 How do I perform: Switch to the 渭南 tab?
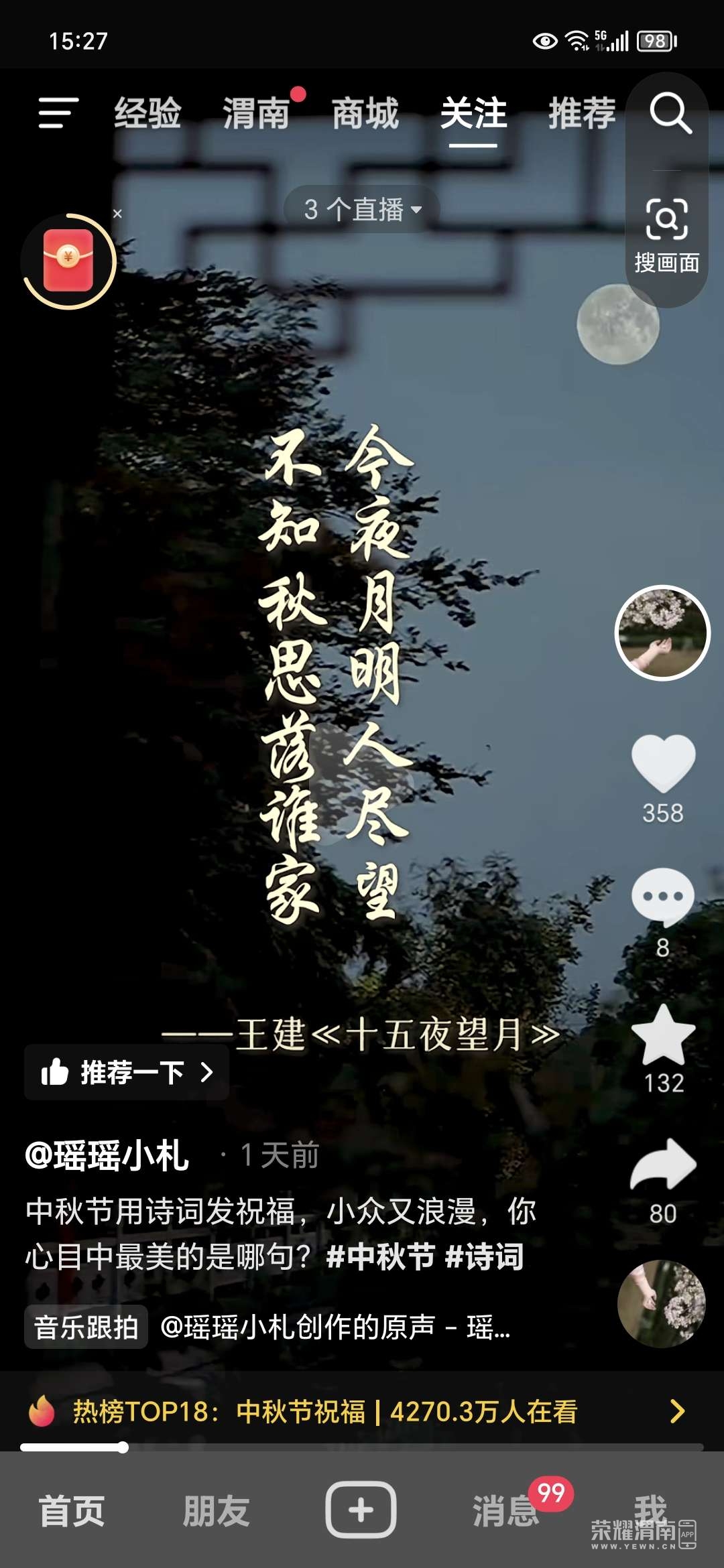[x=256, y=113]
